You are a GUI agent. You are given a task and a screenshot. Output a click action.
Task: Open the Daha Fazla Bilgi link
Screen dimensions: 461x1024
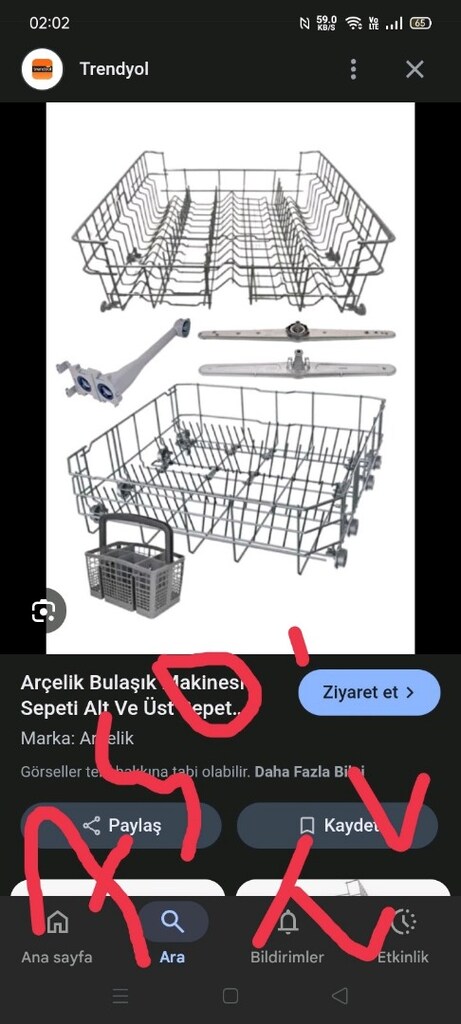click(310, 771)
